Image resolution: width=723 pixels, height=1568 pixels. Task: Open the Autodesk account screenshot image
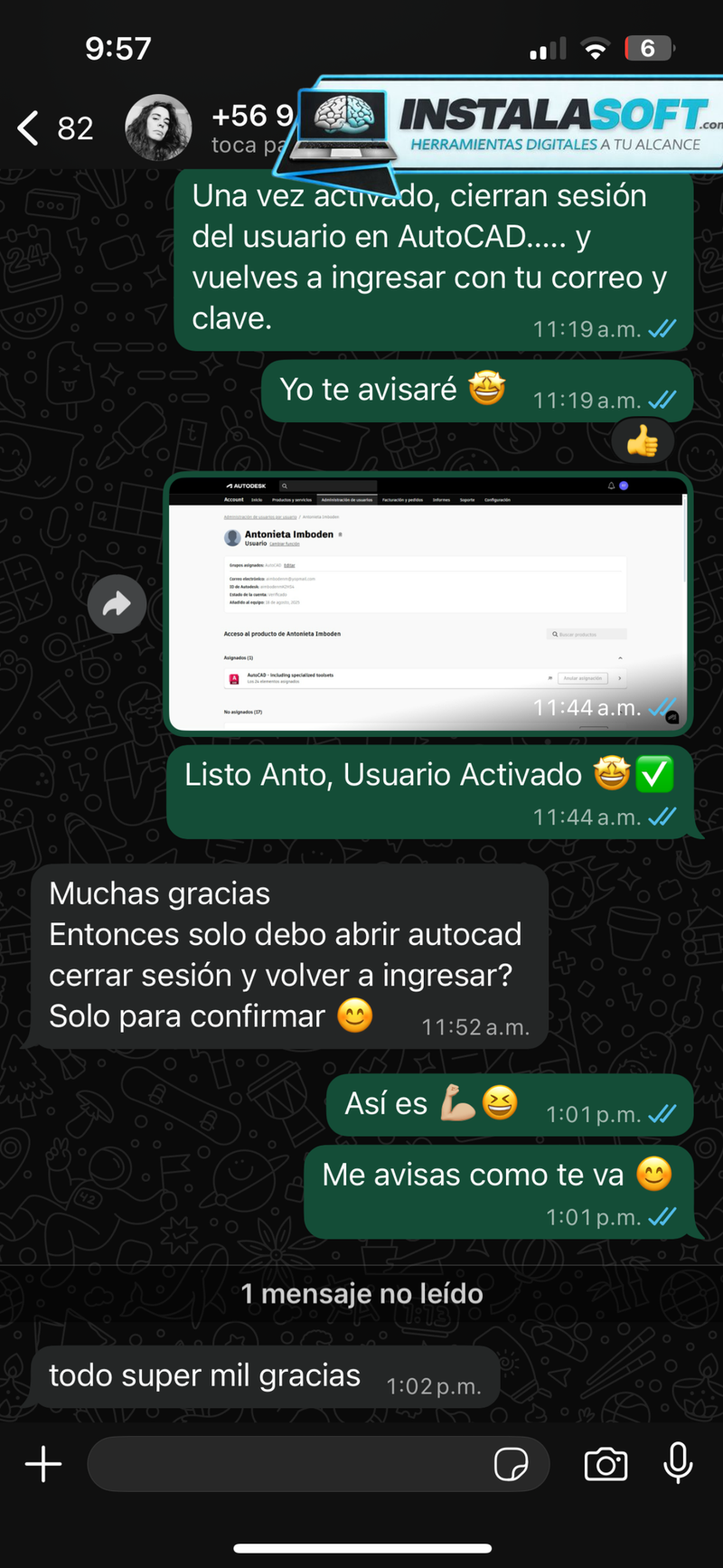click(427, 603)
